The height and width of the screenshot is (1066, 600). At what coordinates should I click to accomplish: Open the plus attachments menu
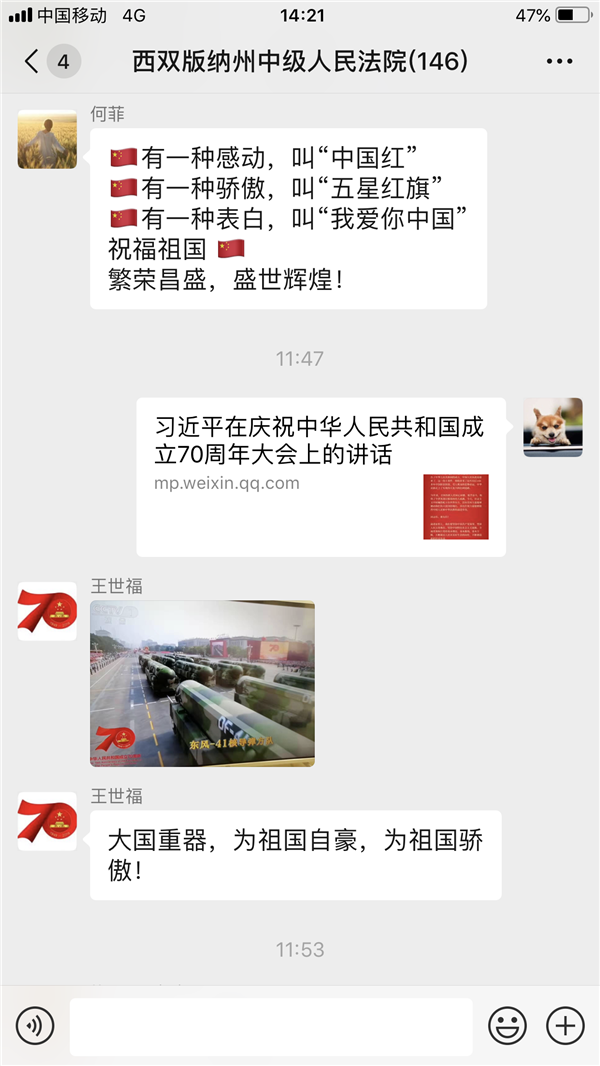pyautogui.click(x=565, y=1025)
